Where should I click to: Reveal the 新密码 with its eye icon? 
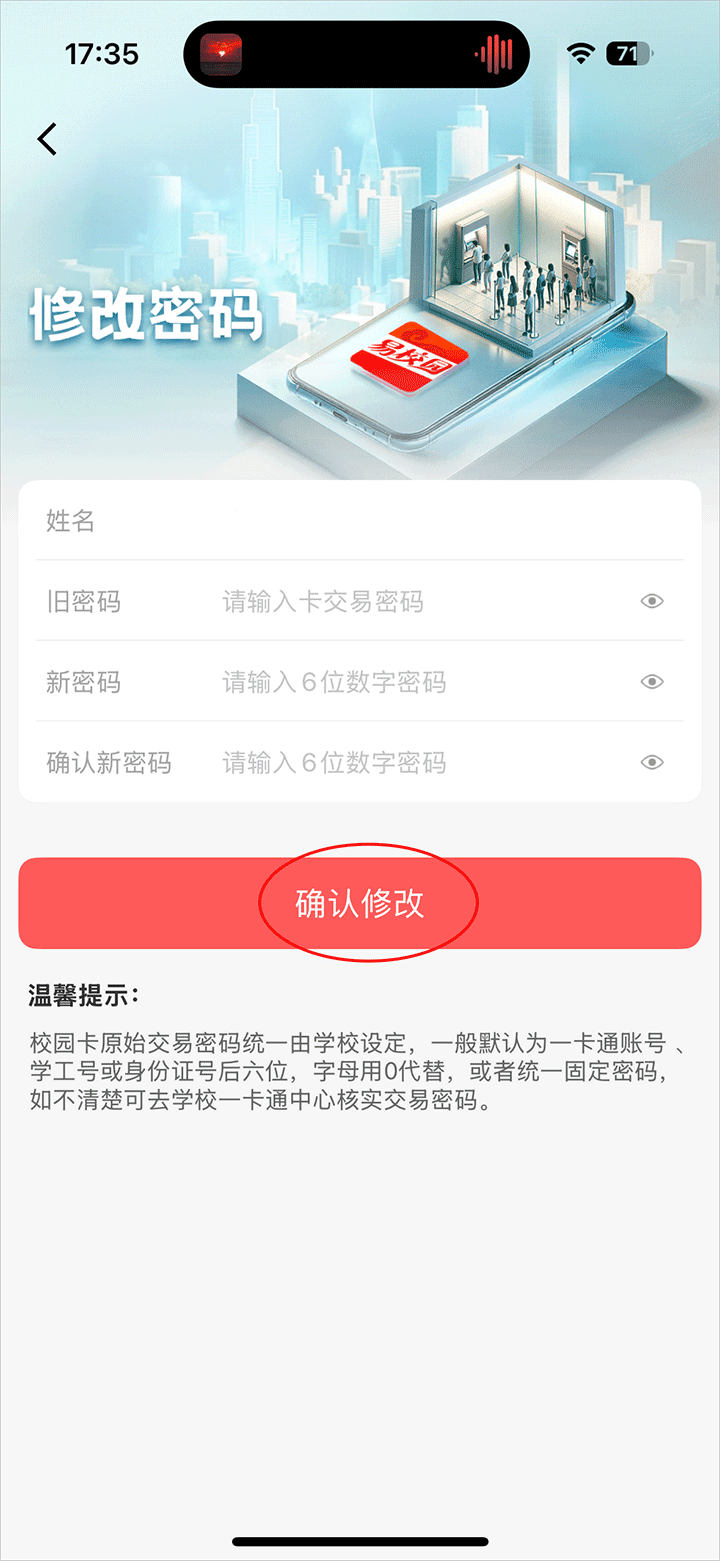click(x=652, y=682)
